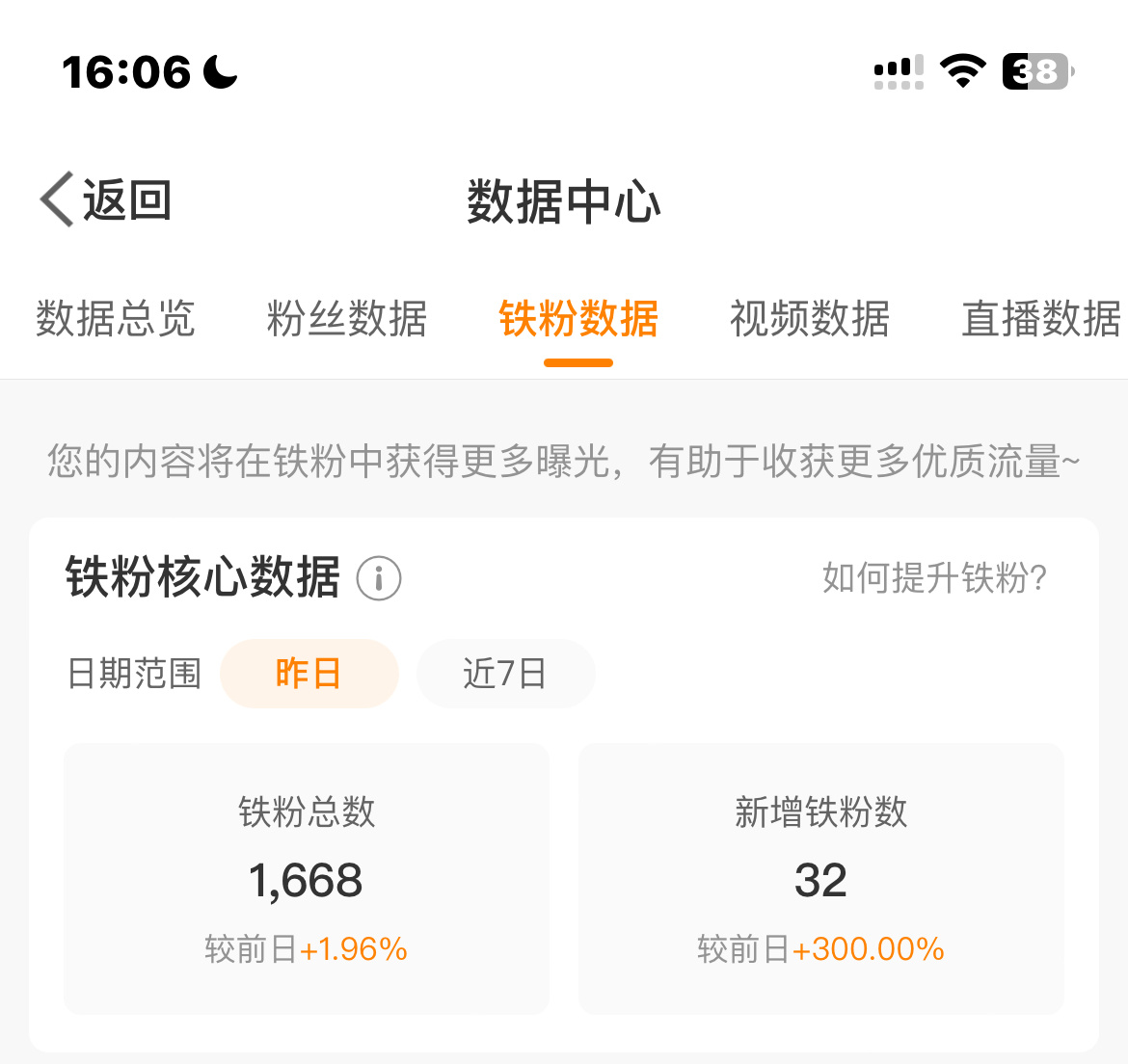The width and height of the screenshot is (1128, 1064).
Task: Tap the info icon beside 铁粉核心数据
Action: click(x=379, y=578)
